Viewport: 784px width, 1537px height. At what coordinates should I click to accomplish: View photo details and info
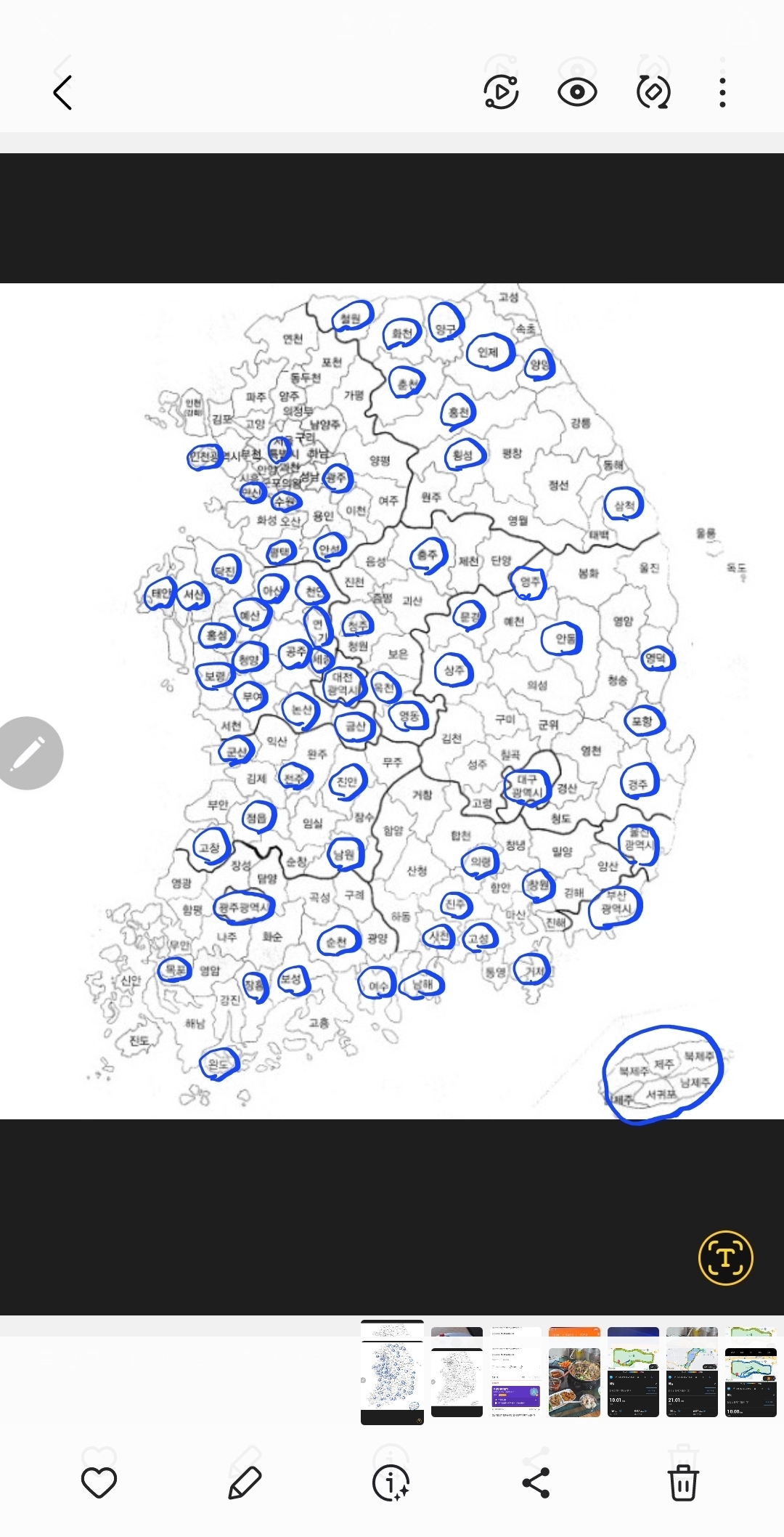[391, 1483]
